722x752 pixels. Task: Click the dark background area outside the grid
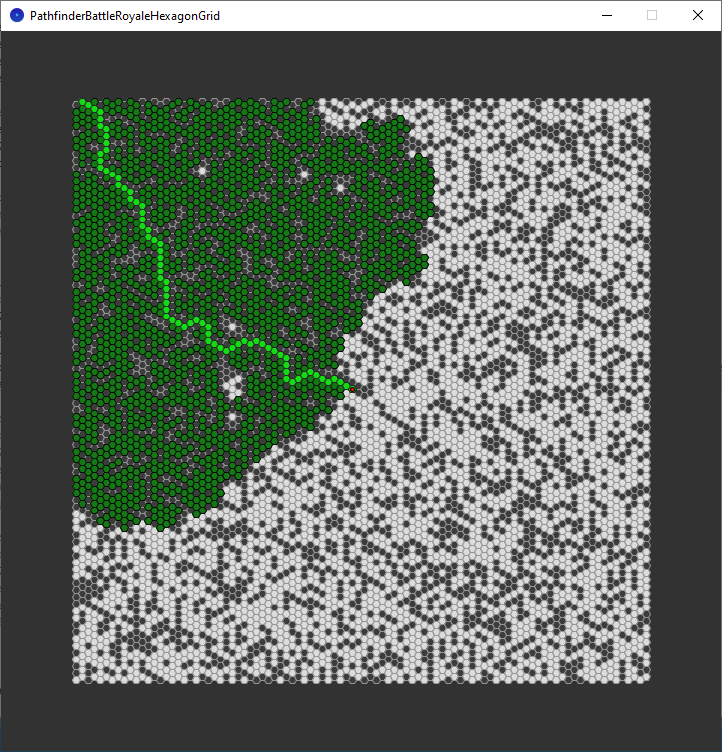pos(35,400)
